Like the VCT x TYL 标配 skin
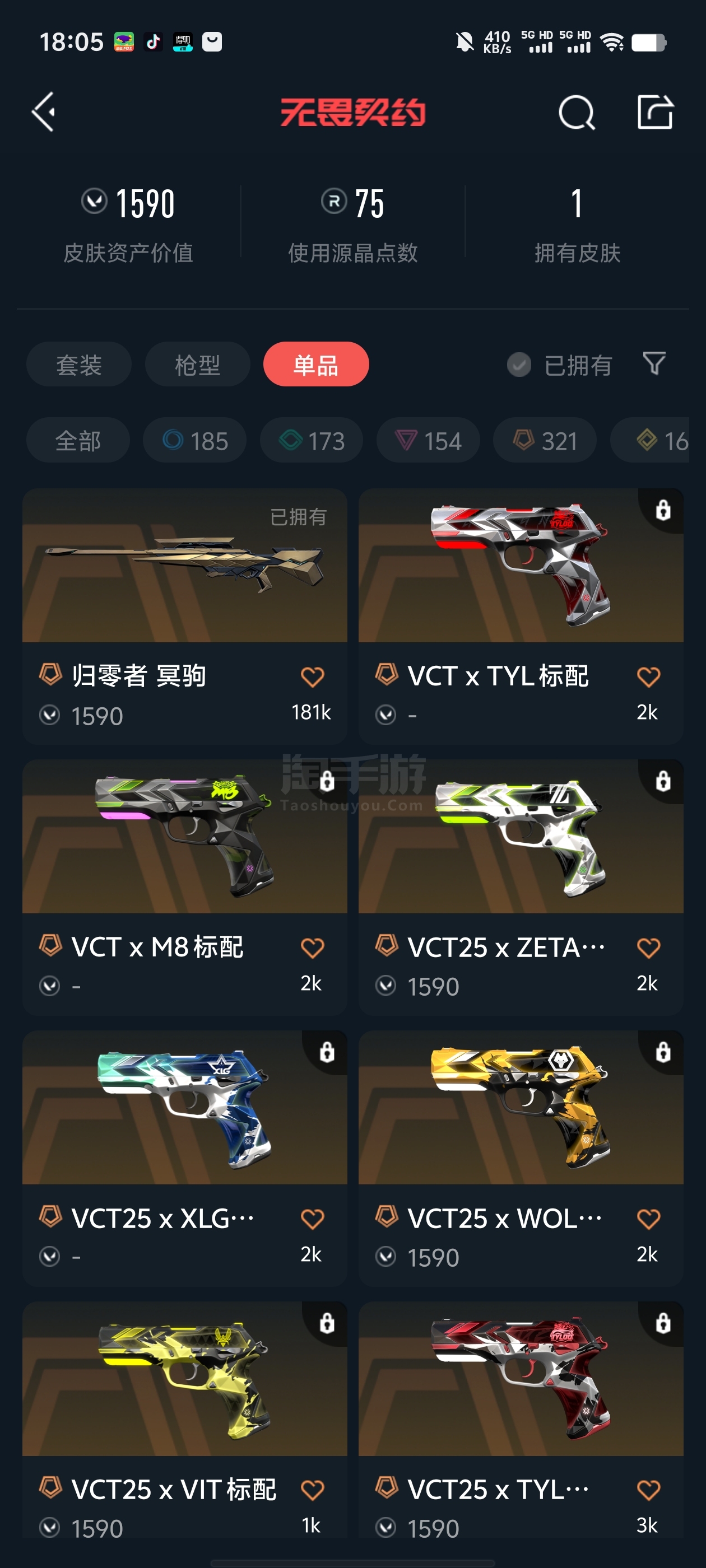This screenshot has height=1568, width=706. coord(648,677)
